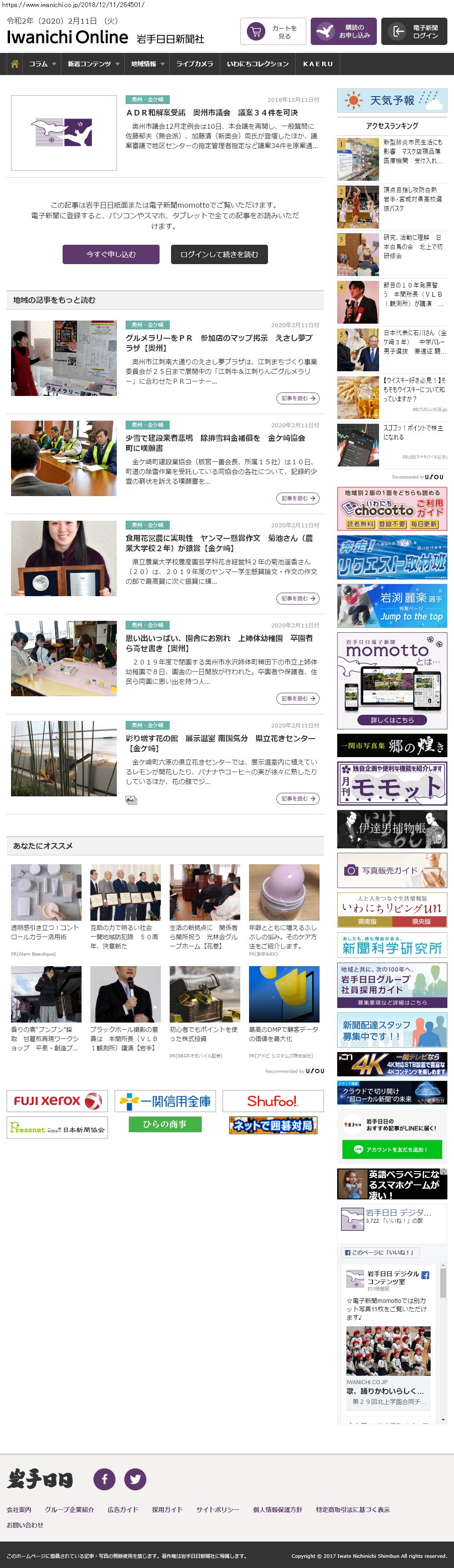454x1568 pixels.
Task: Expand the コラム menu
Action: (41, 64)
